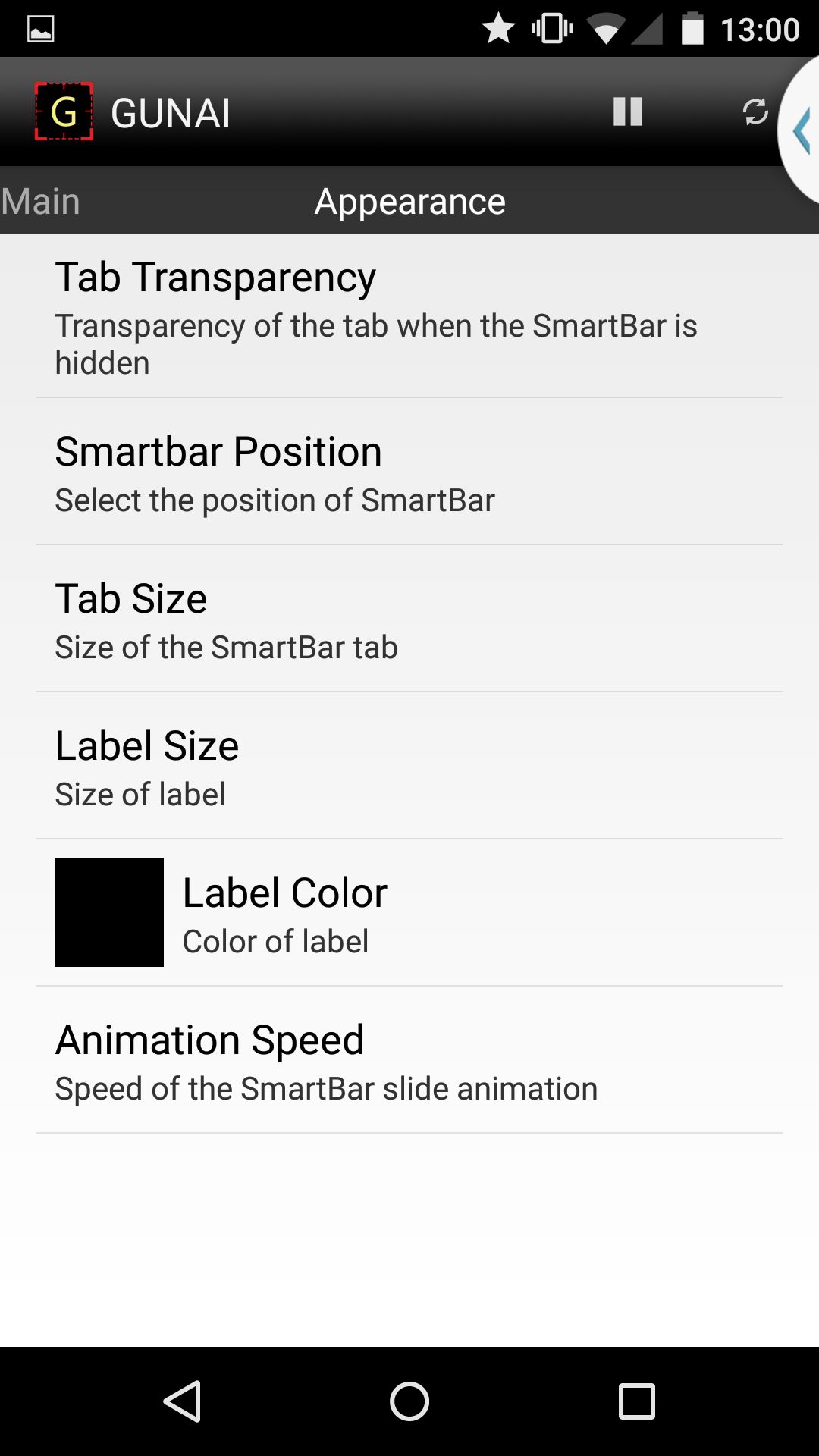Open the Tab Transparency setting

click(x=409, y=316)
